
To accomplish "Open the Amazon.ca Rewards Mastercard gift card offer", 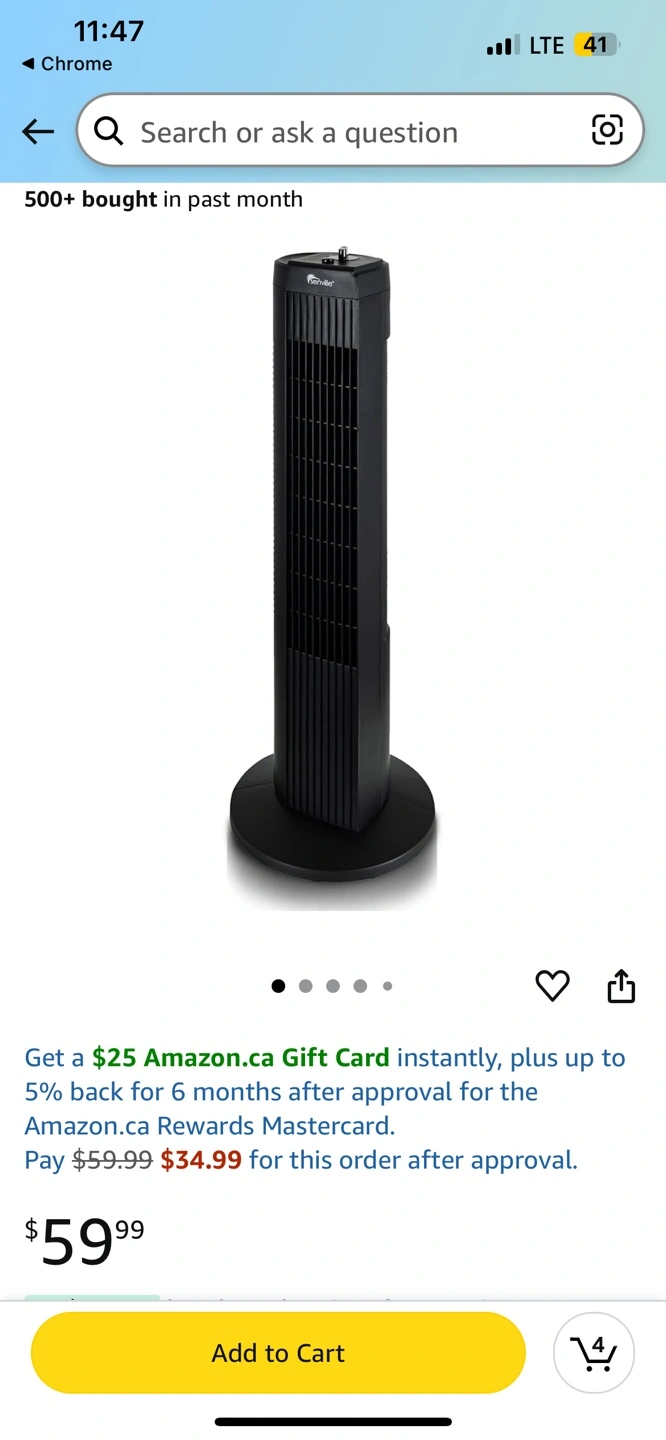I will [325, 1109].
